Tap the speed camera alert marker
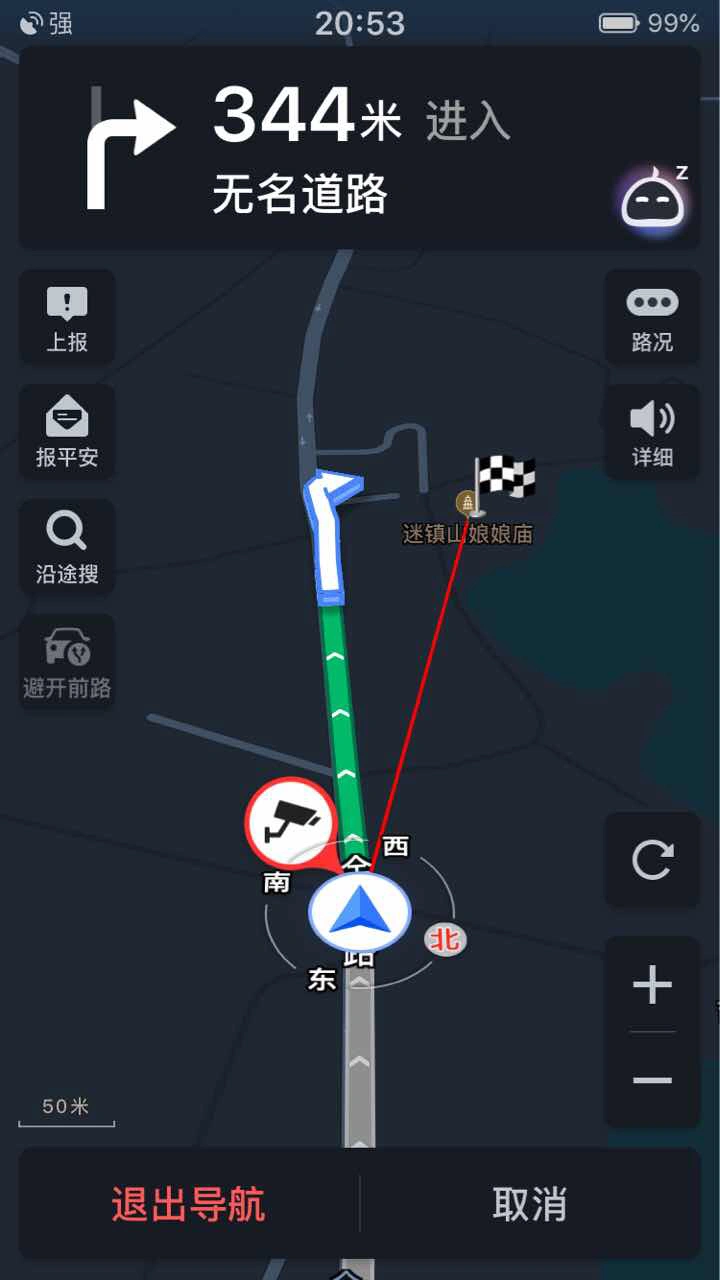This screenshot has width=720, height=1280. [289, 822]
